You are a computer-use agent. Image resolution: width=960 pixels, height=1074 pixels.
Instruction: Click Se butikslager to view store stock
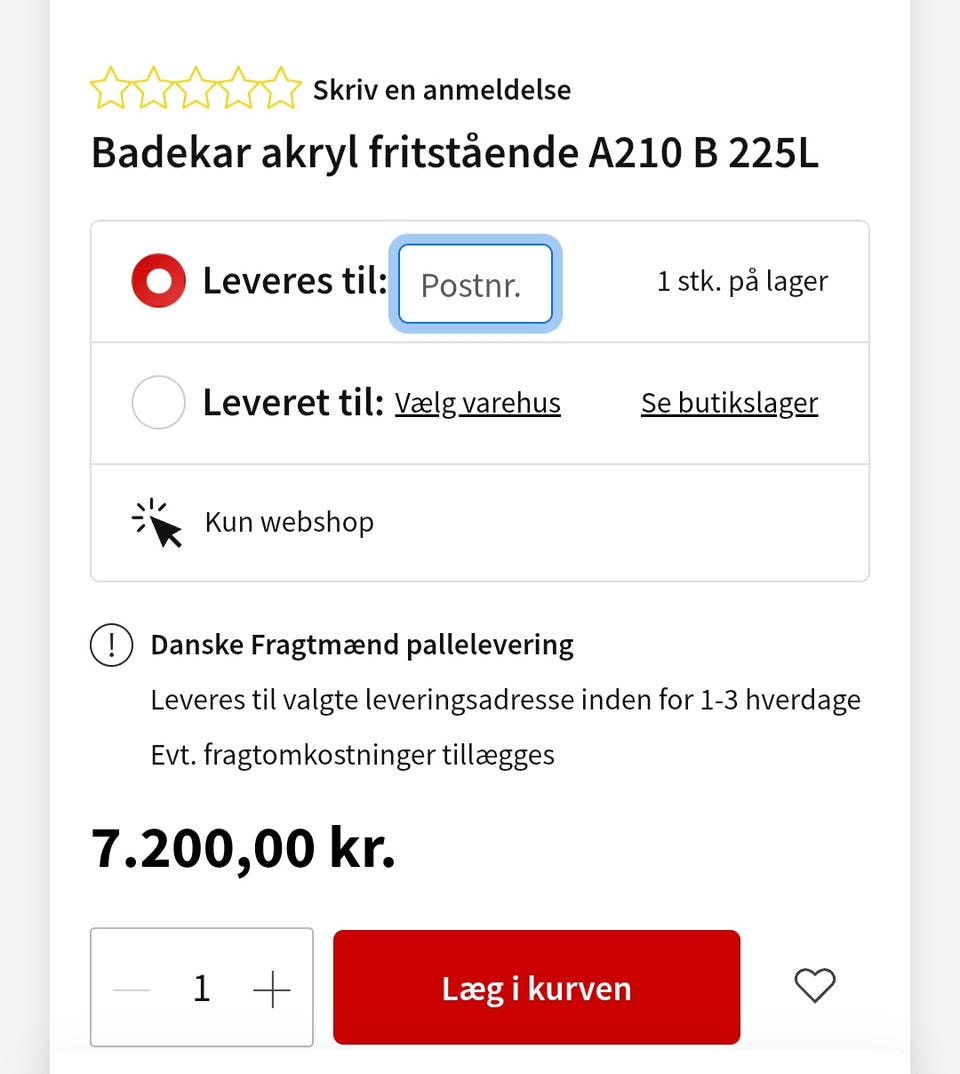click(x=729, y=402)
